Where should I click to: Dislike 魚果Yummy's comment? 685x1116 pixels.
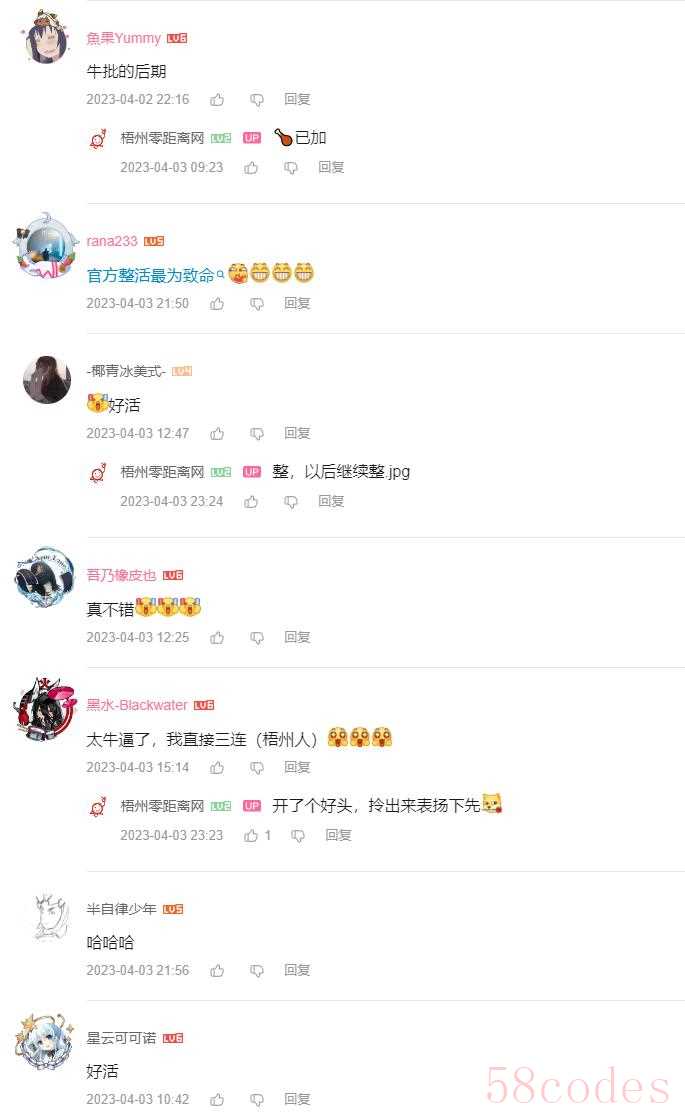257,100
